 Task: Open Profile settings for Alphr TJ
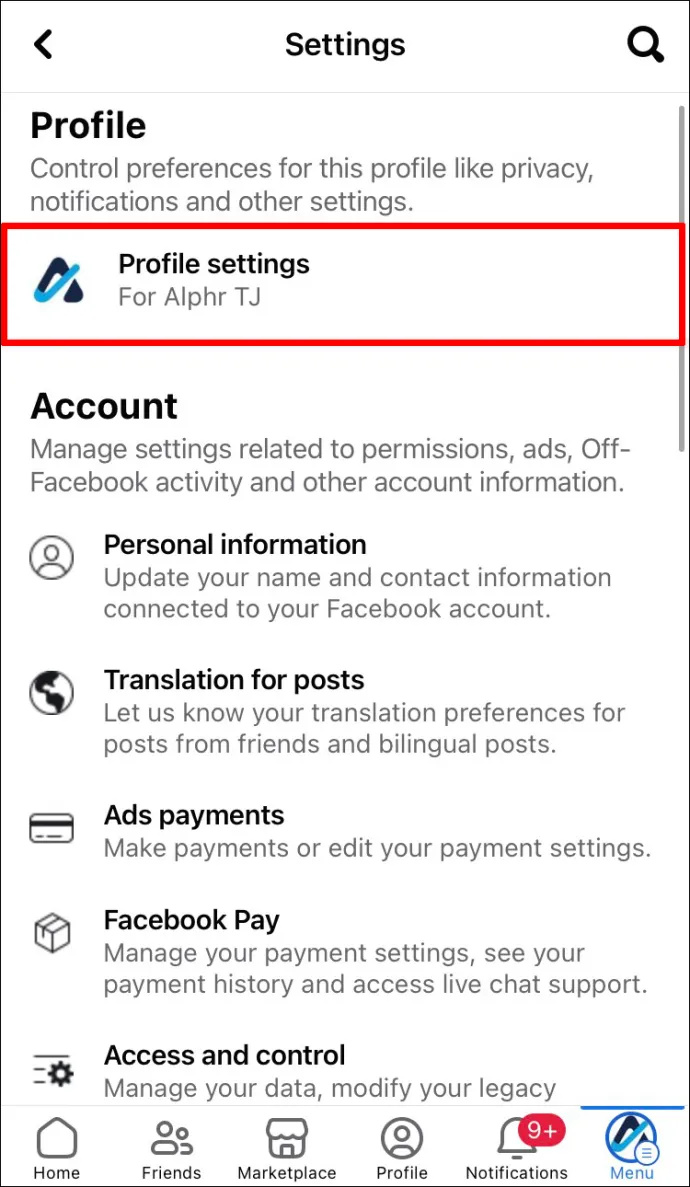[345, 284]
